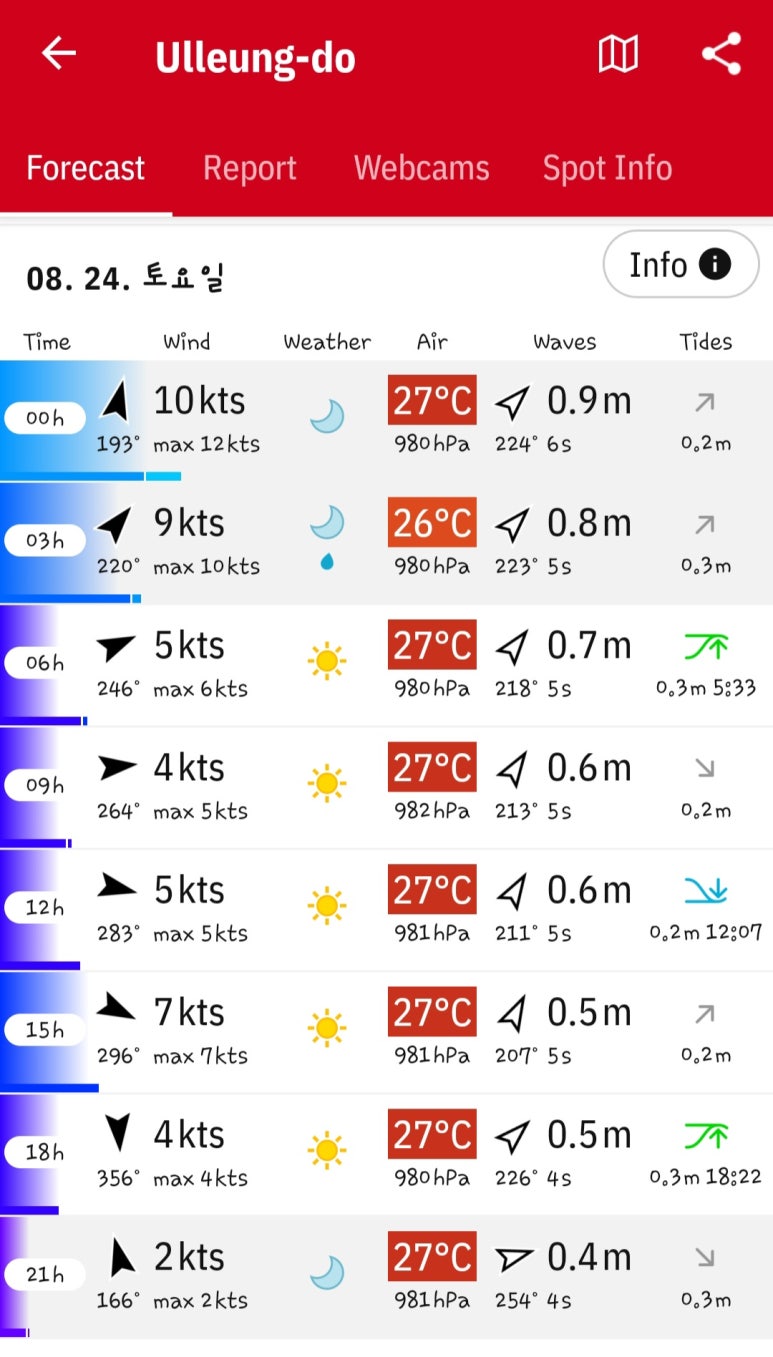Viewport: 773px width, 1357px height.
Task: Open the map view icon
Action: 618,55
